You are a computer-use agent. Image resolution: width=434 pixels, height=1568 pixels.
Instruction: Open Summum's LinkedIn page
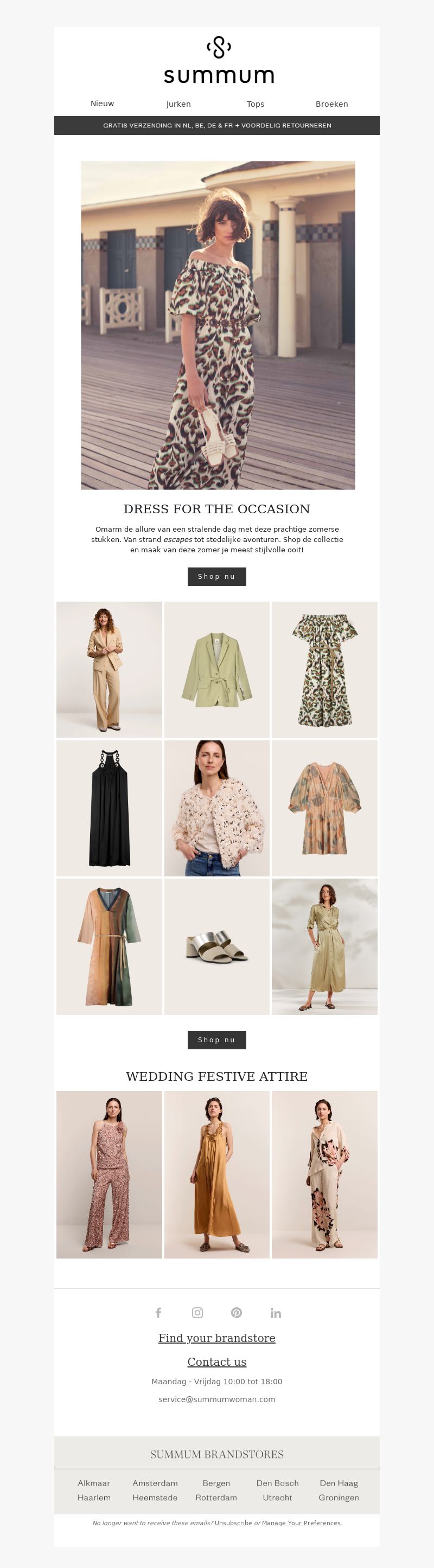pos(276,1313)
